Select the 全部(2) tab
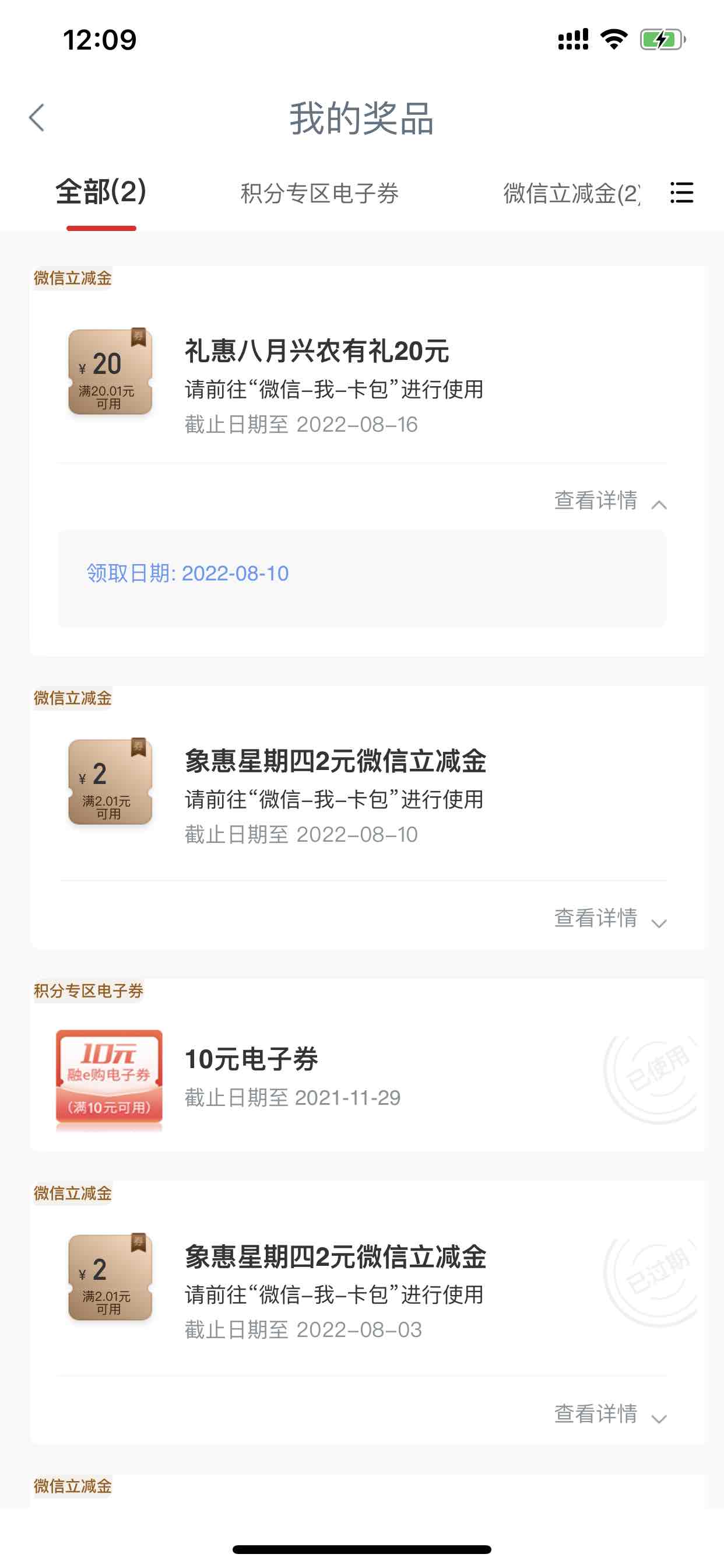Screen dimensions: 724x1568 (x=101, y=192)
